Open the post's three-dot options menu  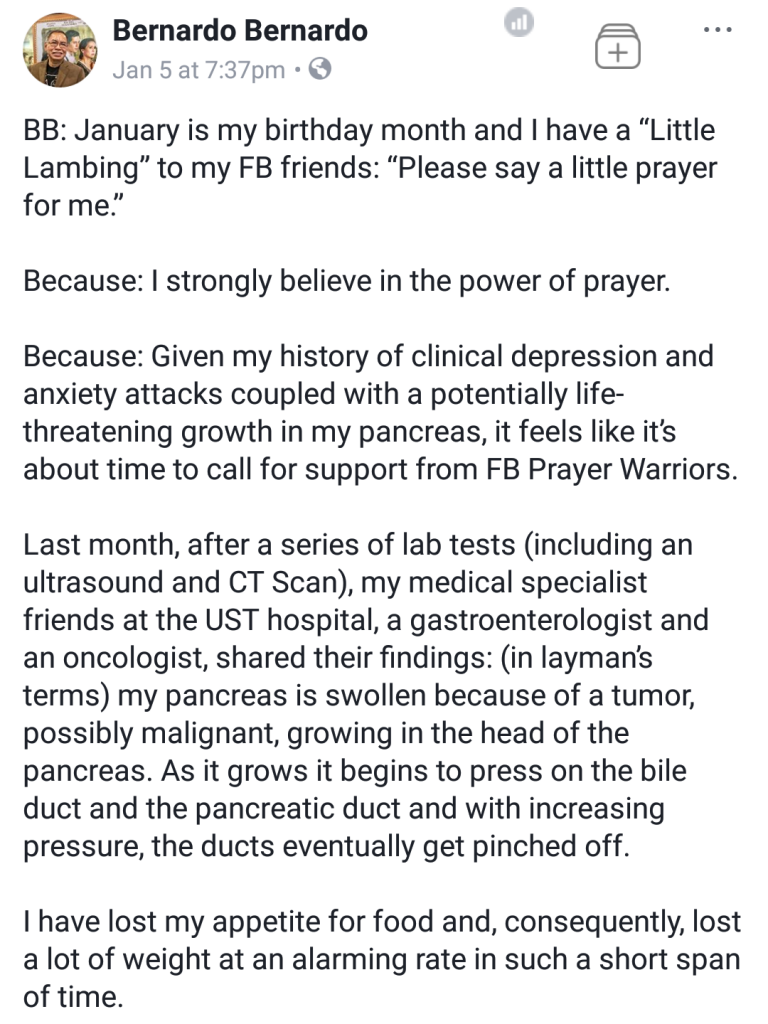(718, 30)
